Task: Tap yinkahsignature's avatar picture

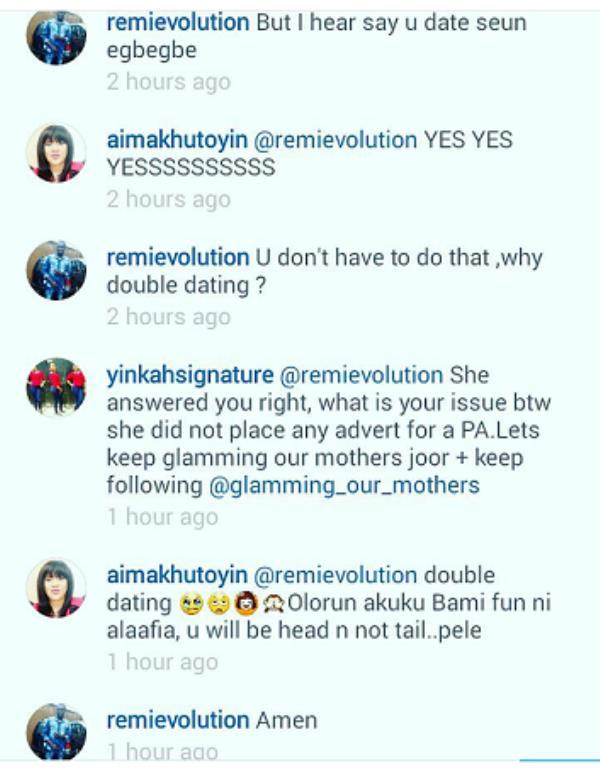Action: (56, 387)
